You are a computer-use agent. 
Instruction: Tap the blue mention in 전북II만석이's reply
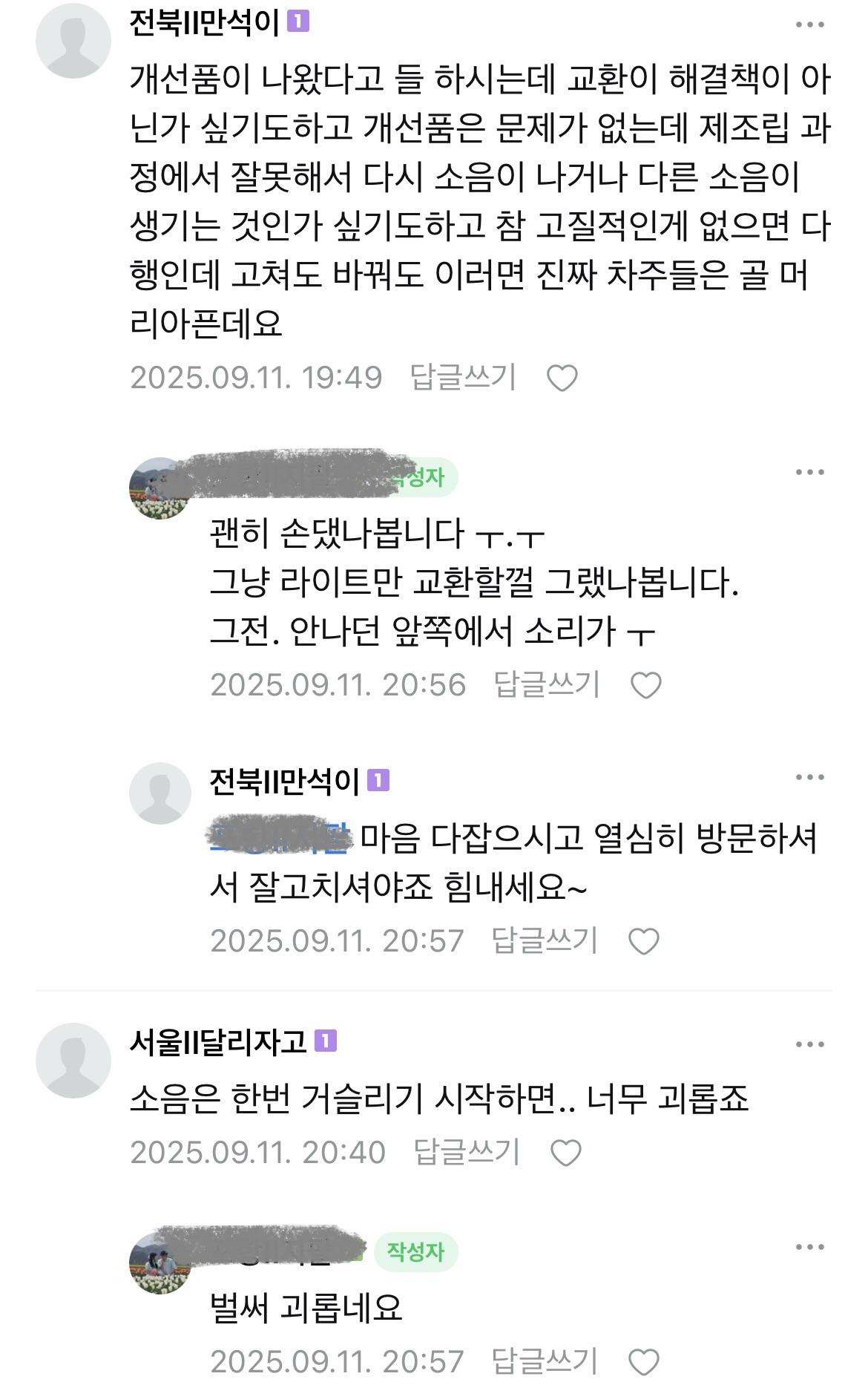coord(280,837)
